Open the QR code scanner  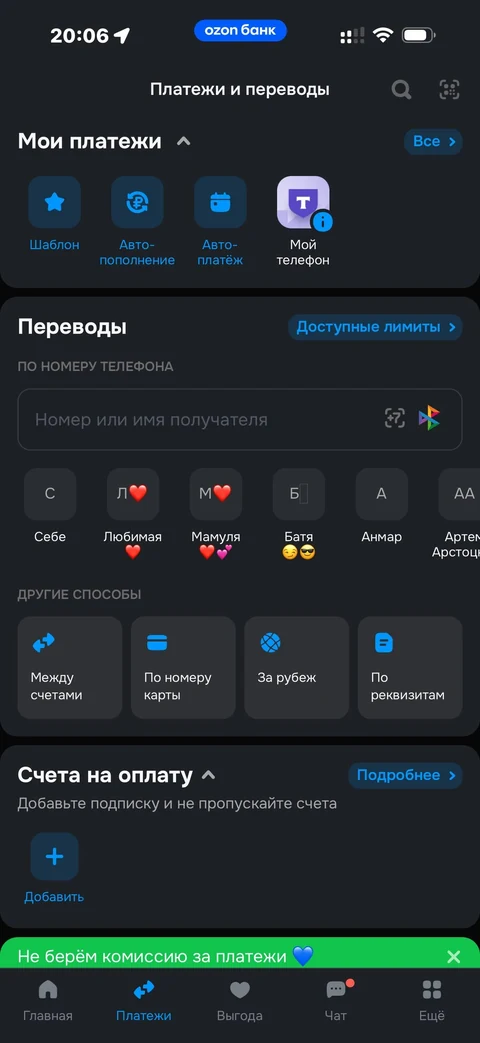click(450, 89)
